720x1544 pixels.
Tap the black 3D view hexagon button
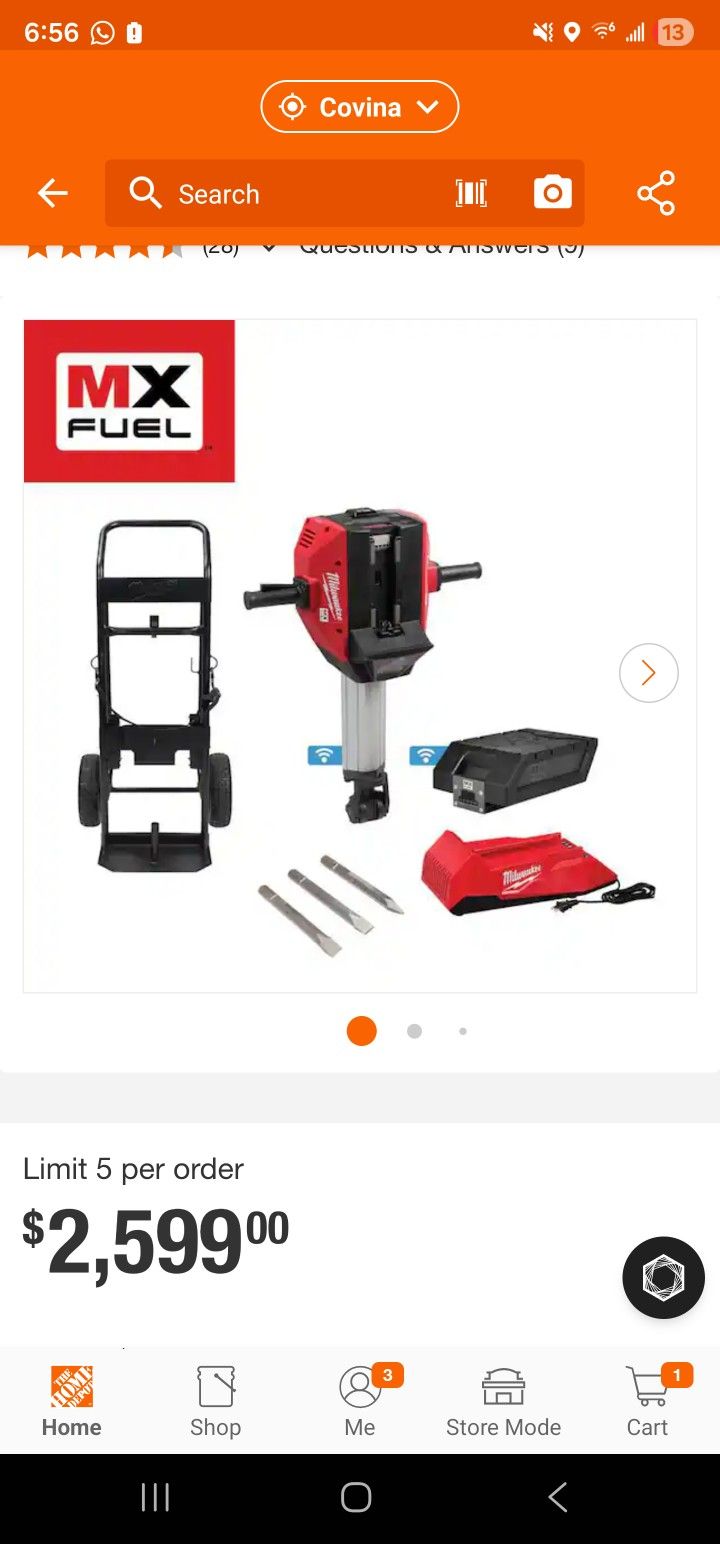(663, 1277)
